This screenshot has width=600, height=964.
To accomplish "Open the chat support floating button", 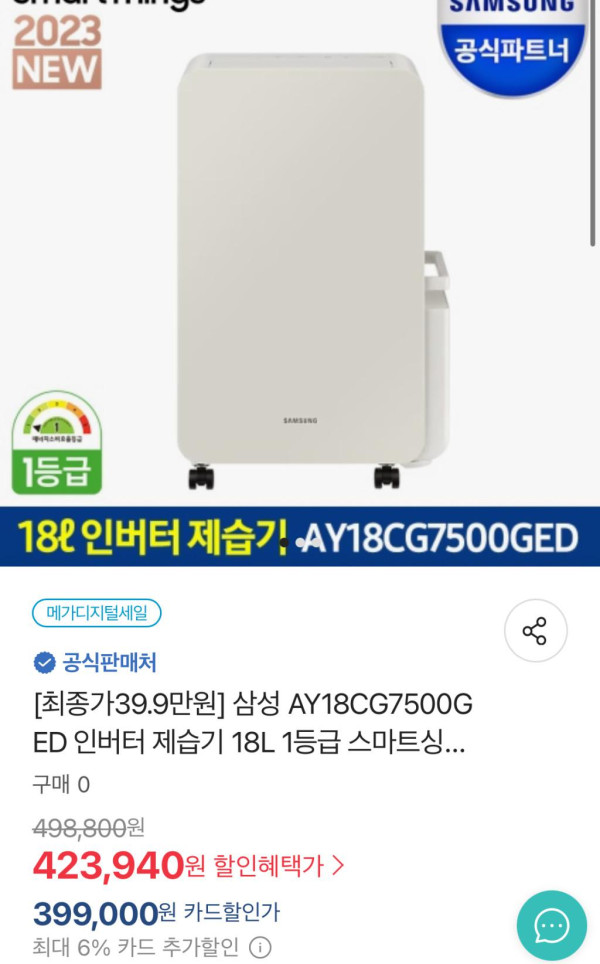I will (551, 925).
